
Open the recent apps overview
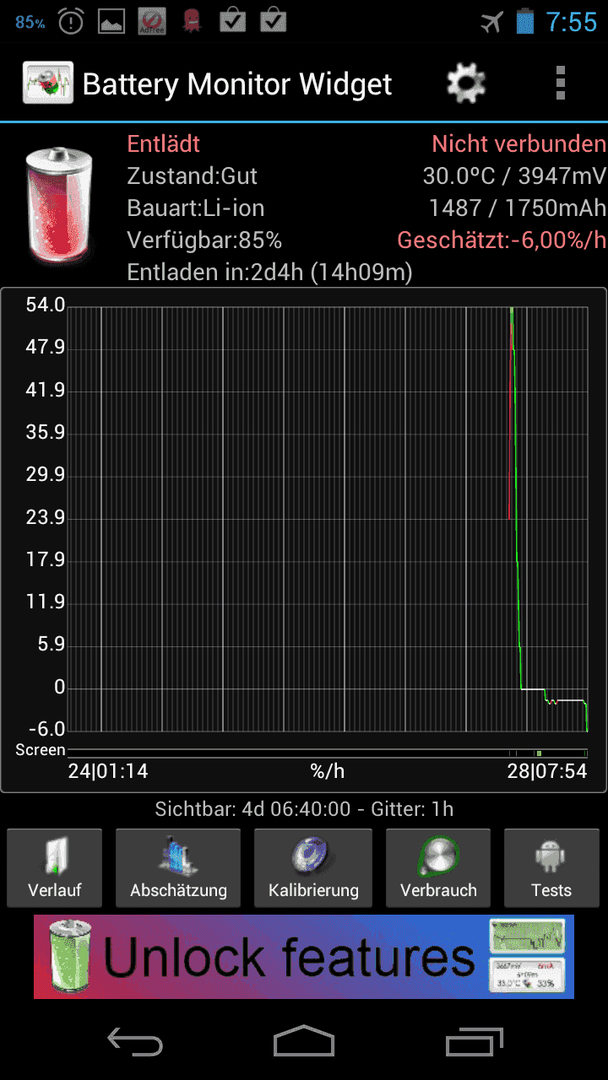[472, 1041]
